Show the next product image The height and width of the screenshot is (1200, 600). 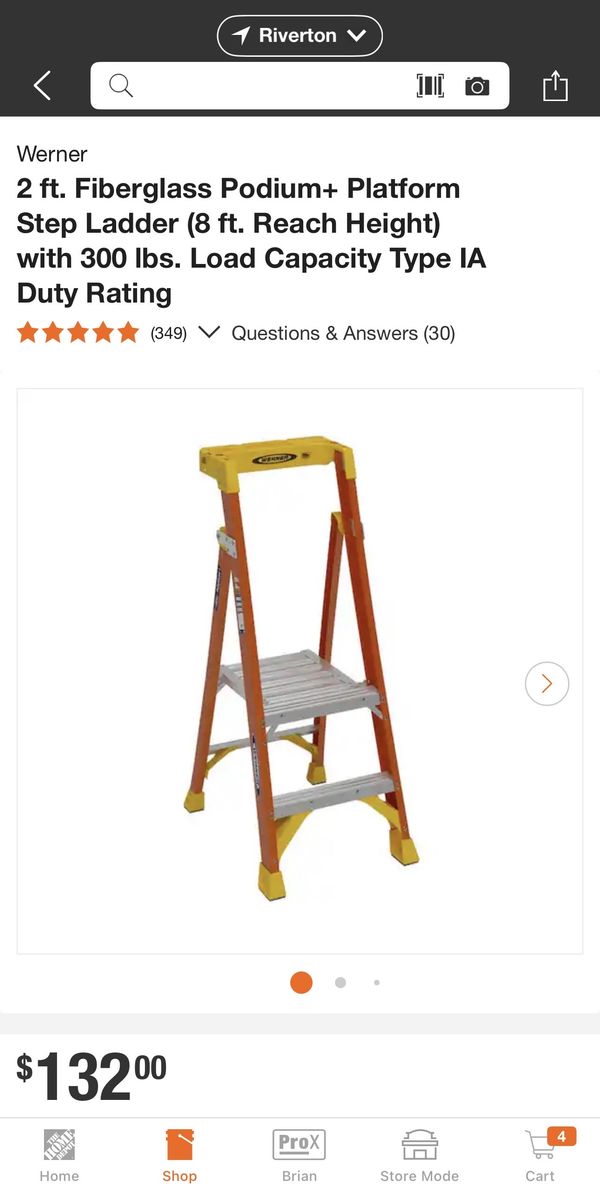pos(546,684)
